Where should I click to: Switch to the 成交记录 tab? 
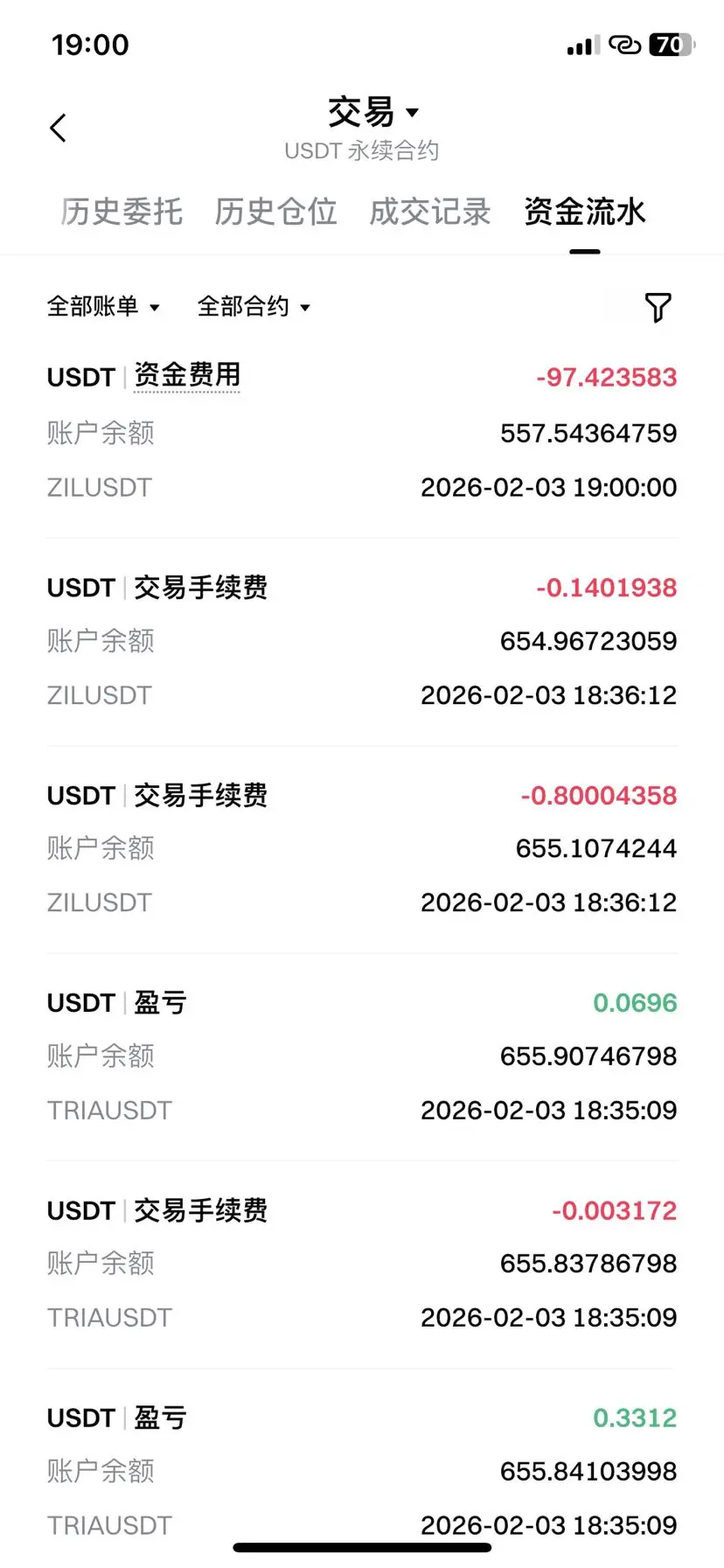[430, 212]
